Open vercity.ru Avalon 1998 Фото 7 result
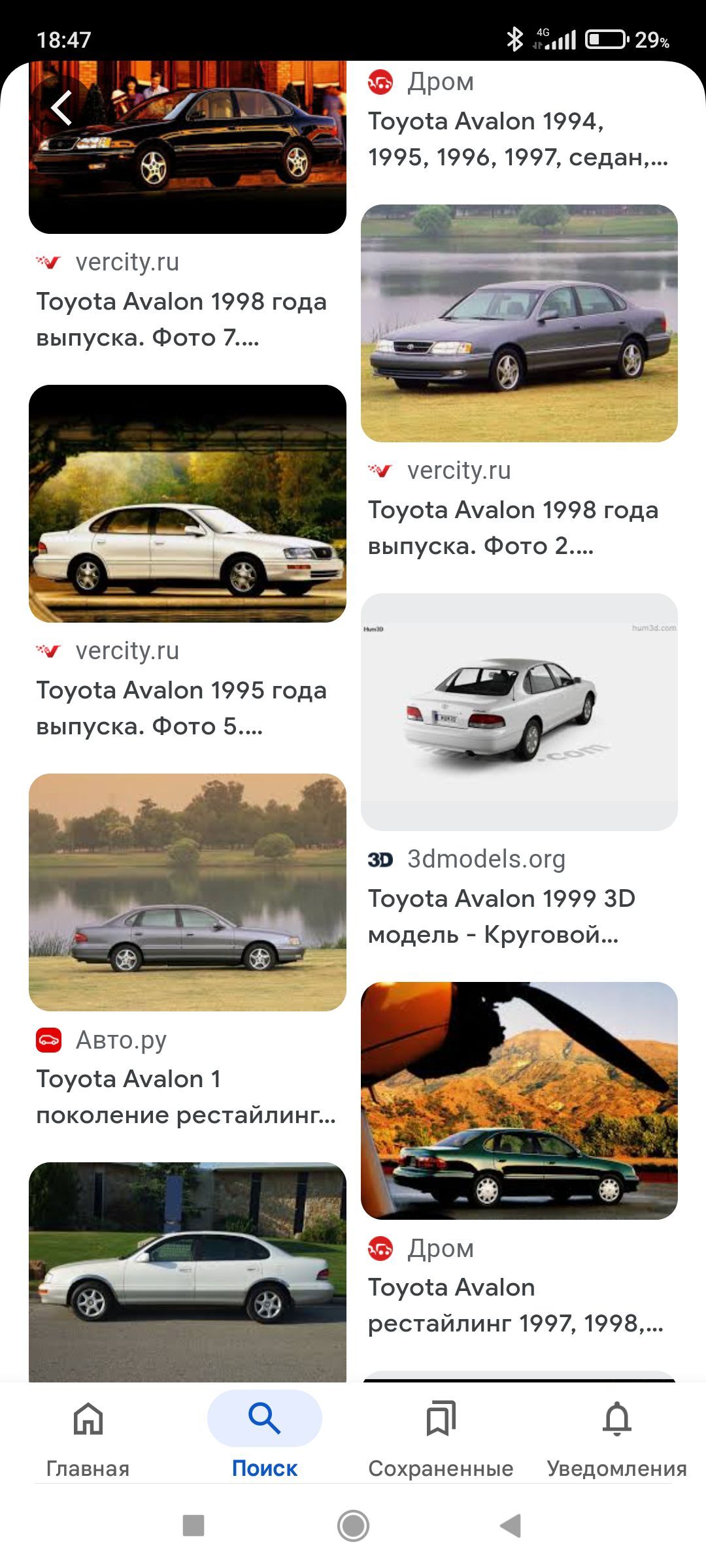 coord(181,319)
